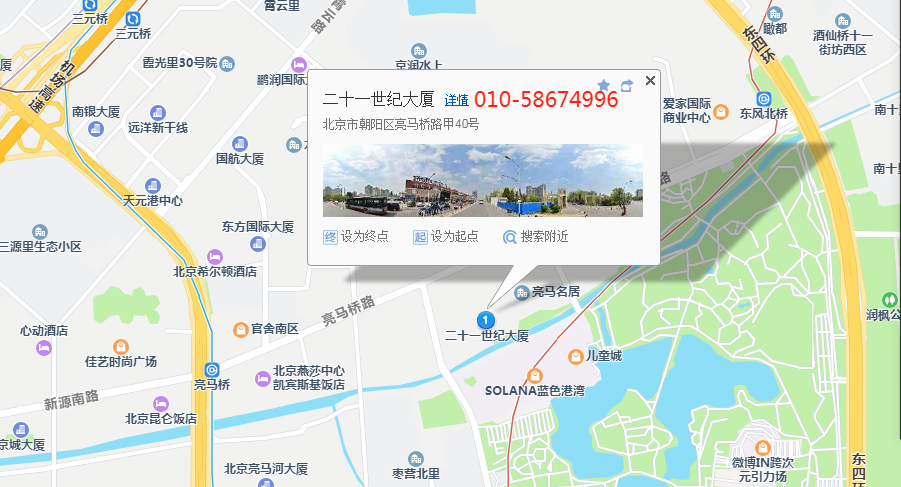
Task: Open the 详情 details link
Action: tap(457, 100)
